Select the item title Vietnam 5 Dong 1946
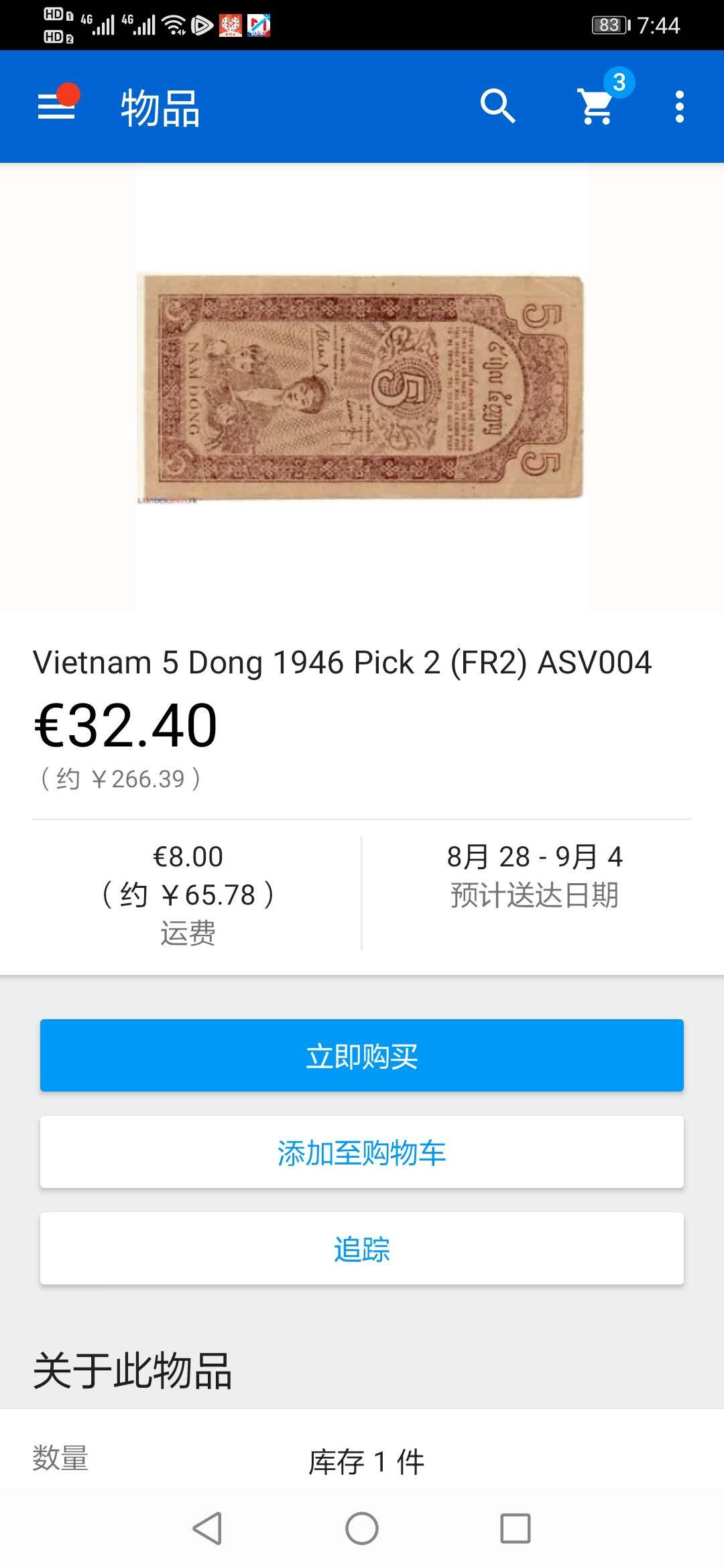 point(343,663)
